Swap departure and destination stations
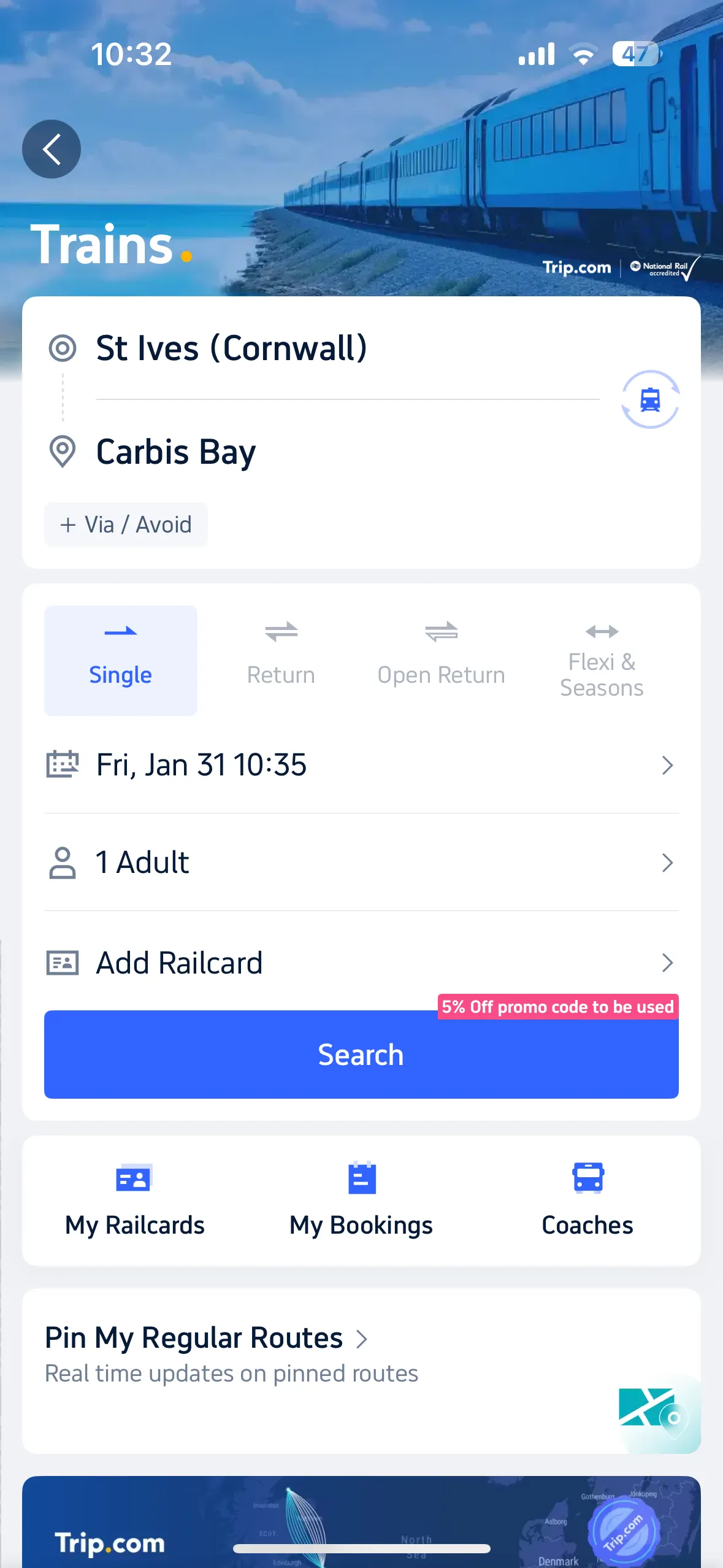Image resolution: width=723 pixels, height=1568 pixels. (x=650, y=399)
